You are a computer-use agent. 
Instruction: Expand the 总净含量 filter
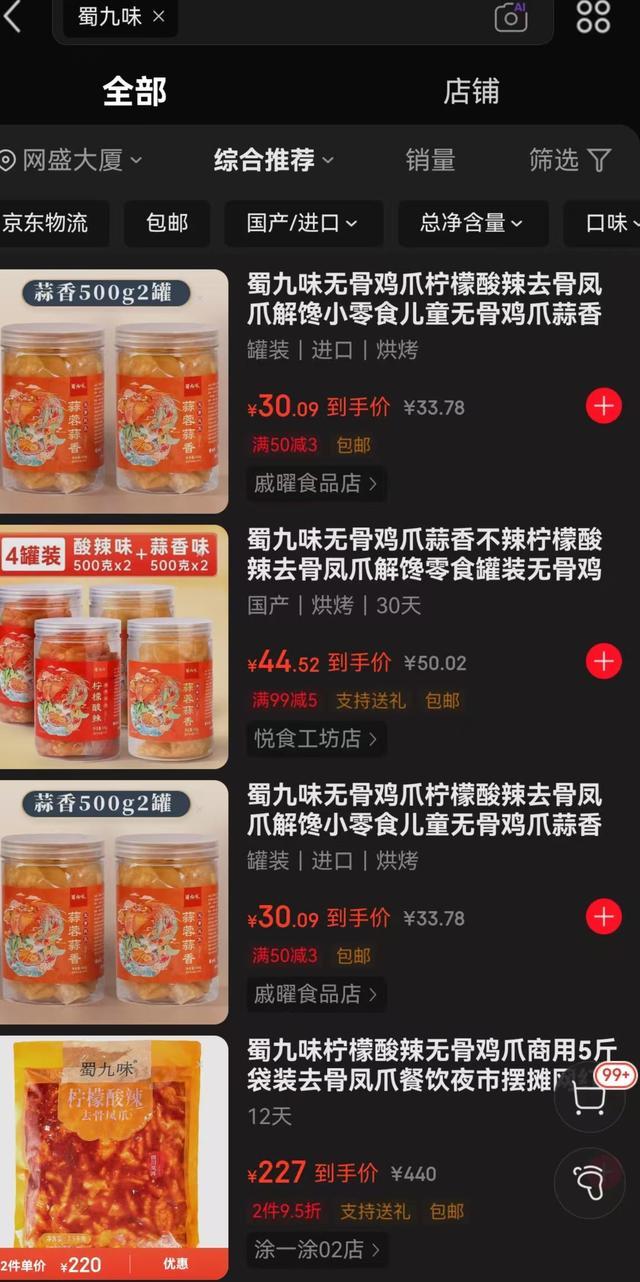click(x=472, y=223)
